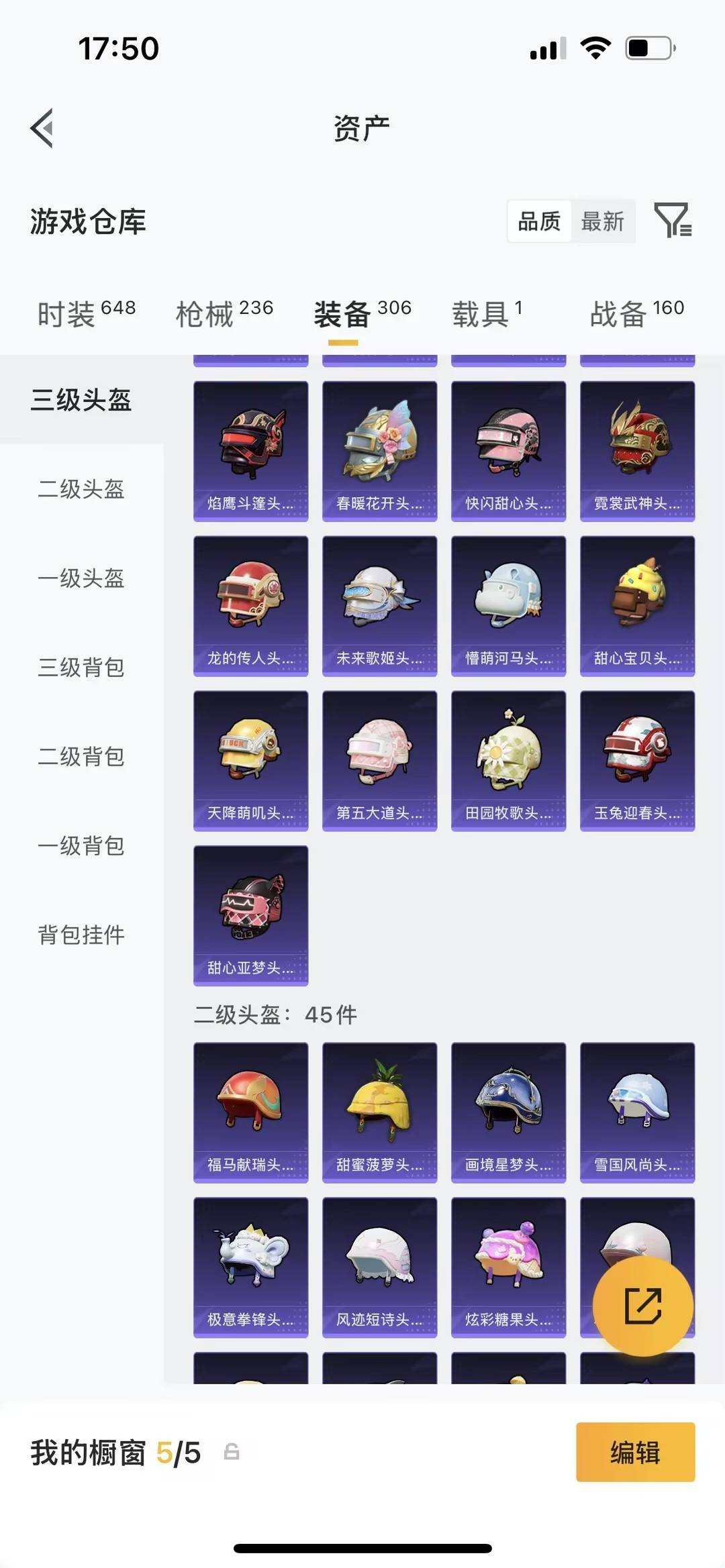Viewport: 725px width, 1568px height.
Task: Expand the 二级头盔 category in sidebar
Action: pos(79,491)
